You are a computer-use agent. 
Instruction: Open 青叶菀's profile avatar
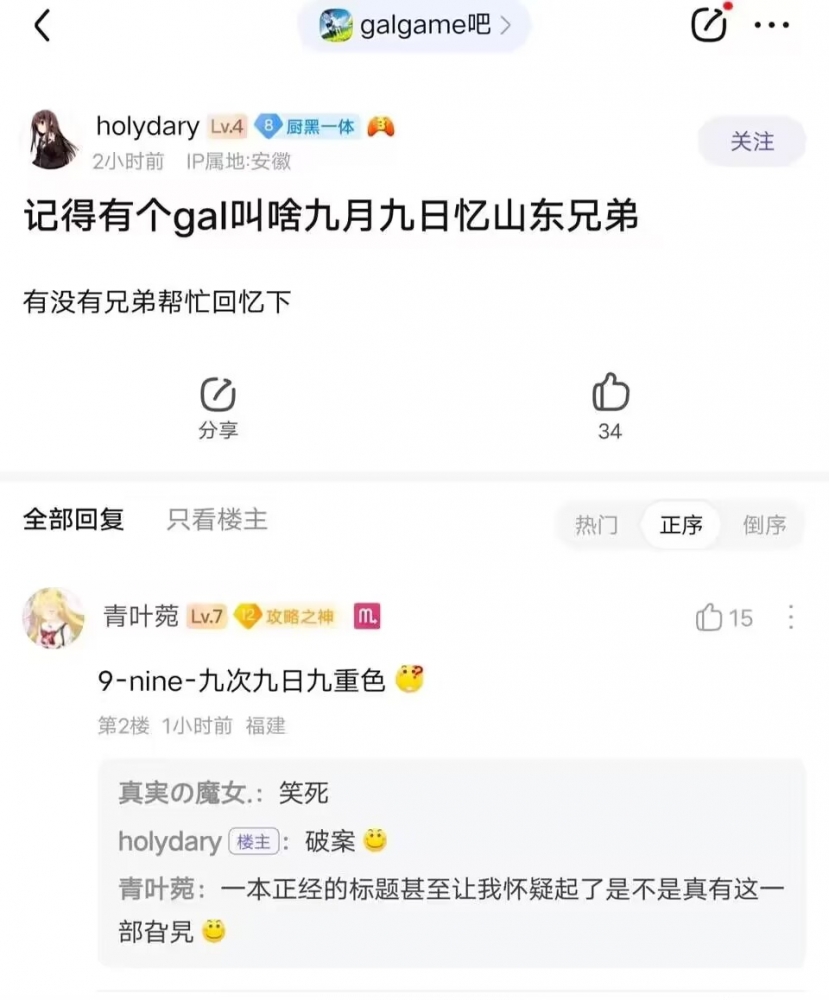click(53, 617)
